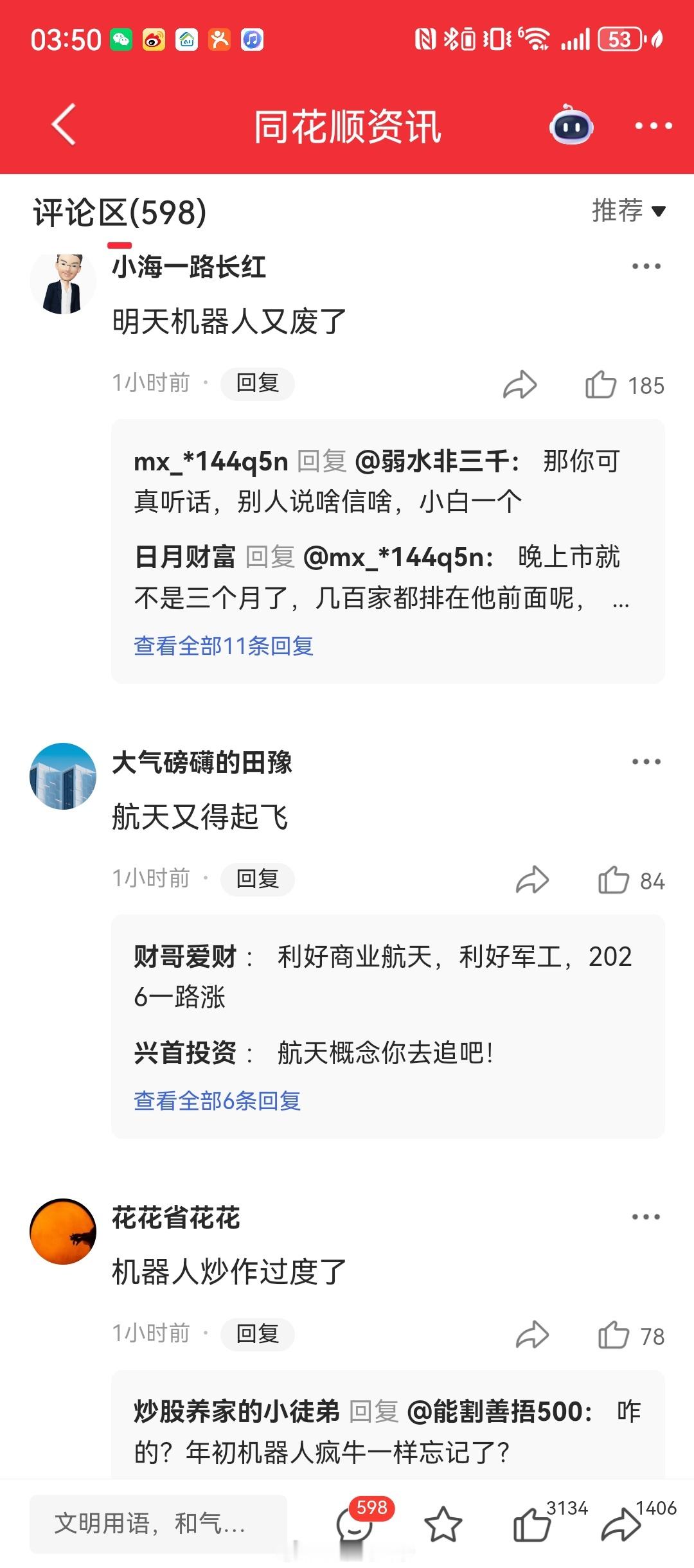Like 航天又得起飞 showing 84 likes

pyautogui.click(x=618, y=878)
